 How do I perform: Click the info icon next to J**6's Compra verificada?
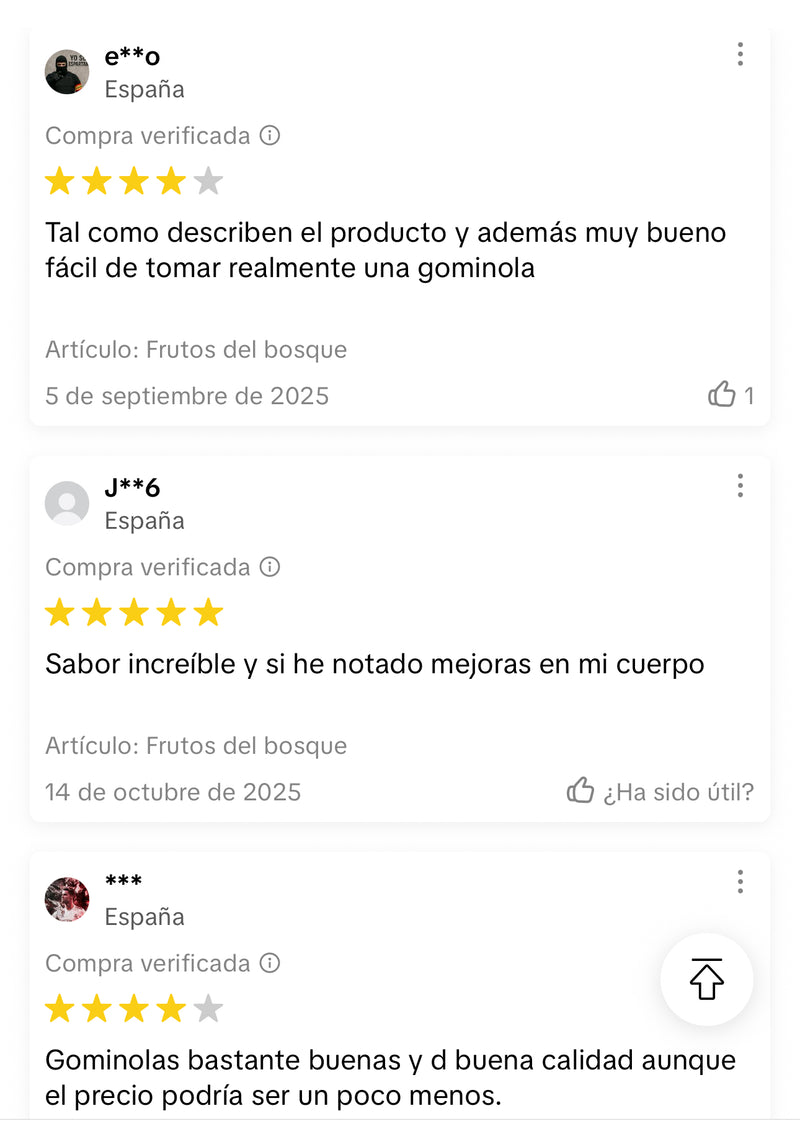[268, 568]
